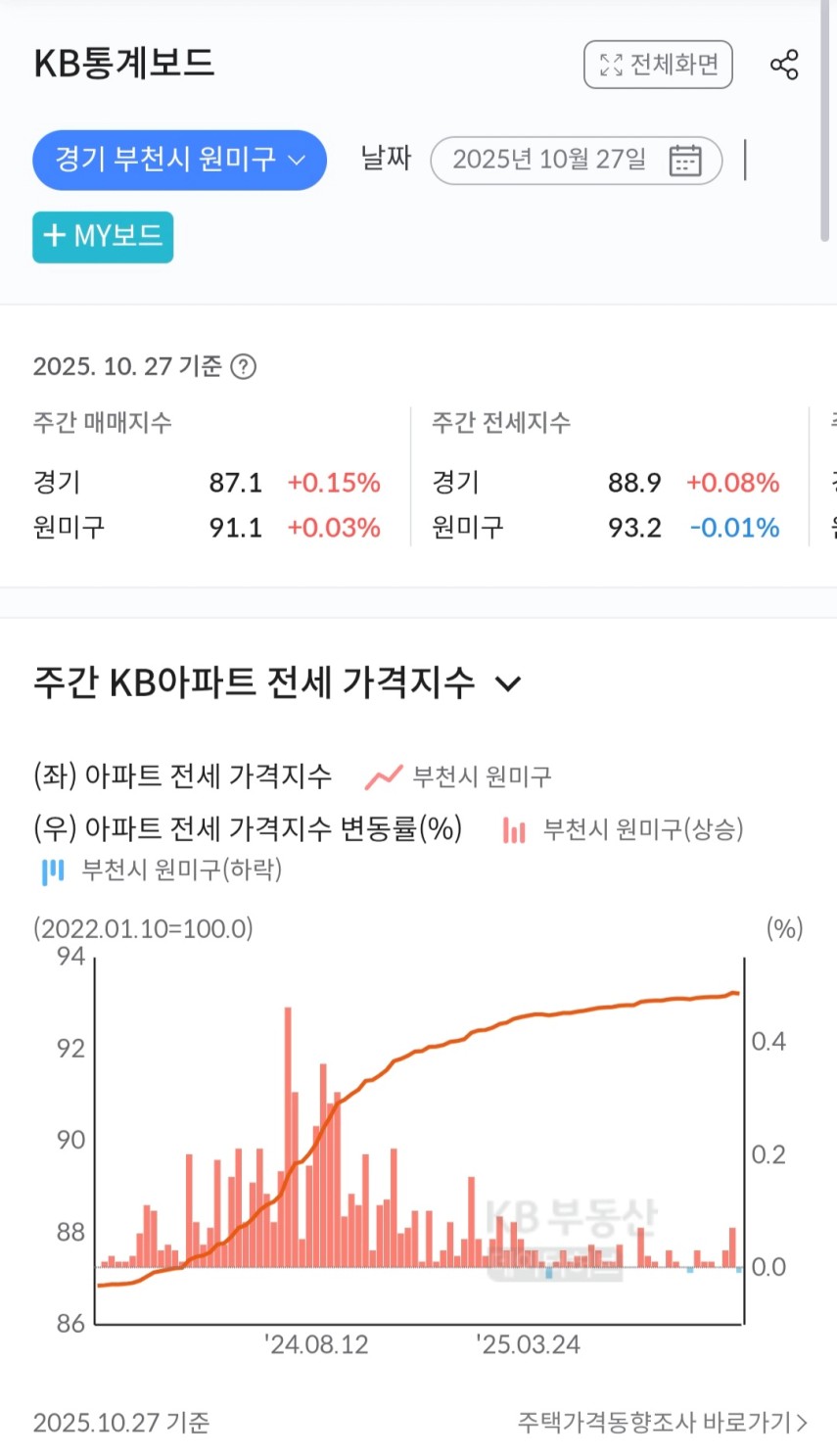Screen dimensions: 837x1456
Task: Add to MY보드
Action: [103, 237]
